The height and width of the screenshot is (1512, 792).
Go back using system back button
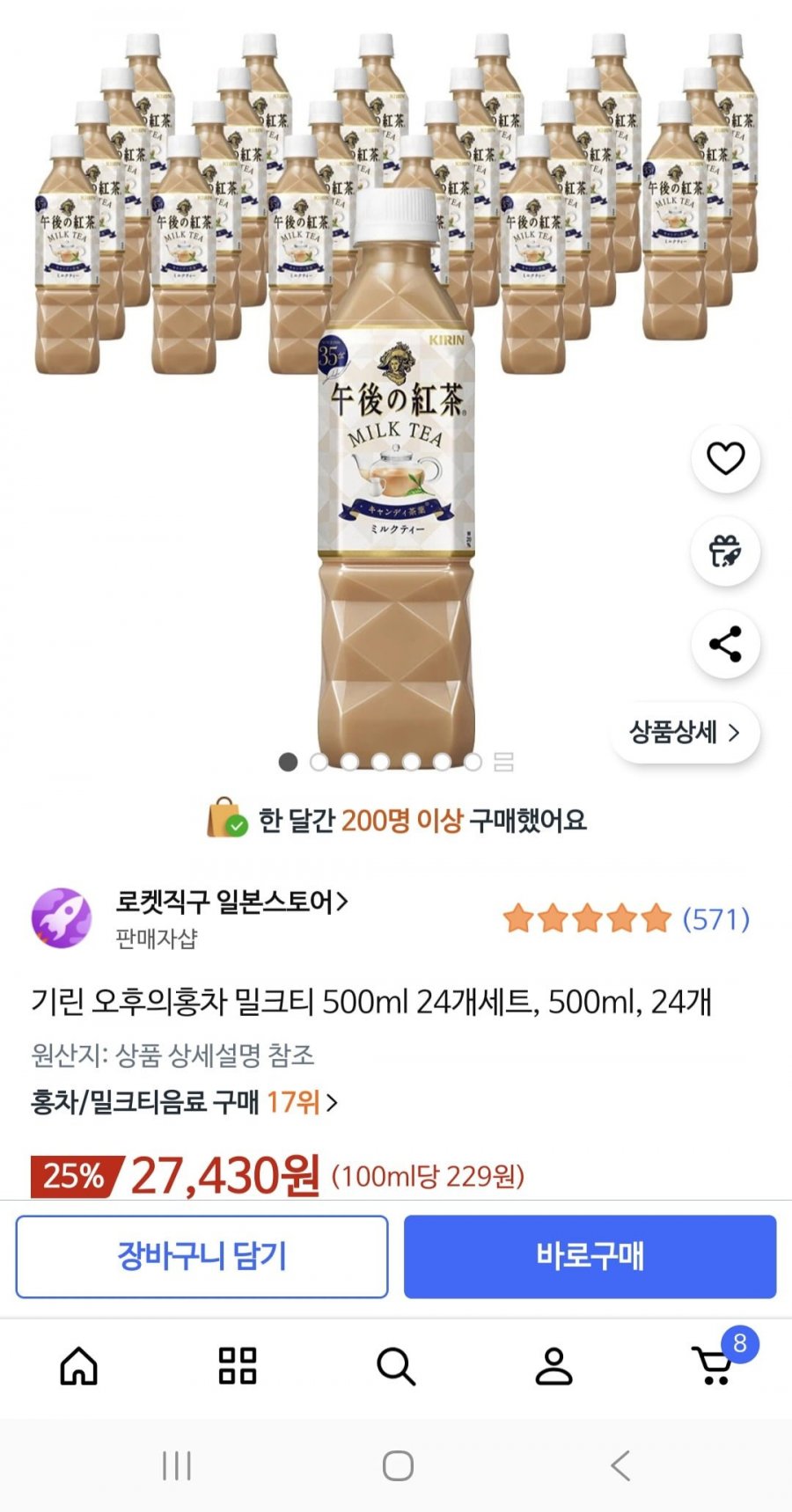(x=620, y=1465)
